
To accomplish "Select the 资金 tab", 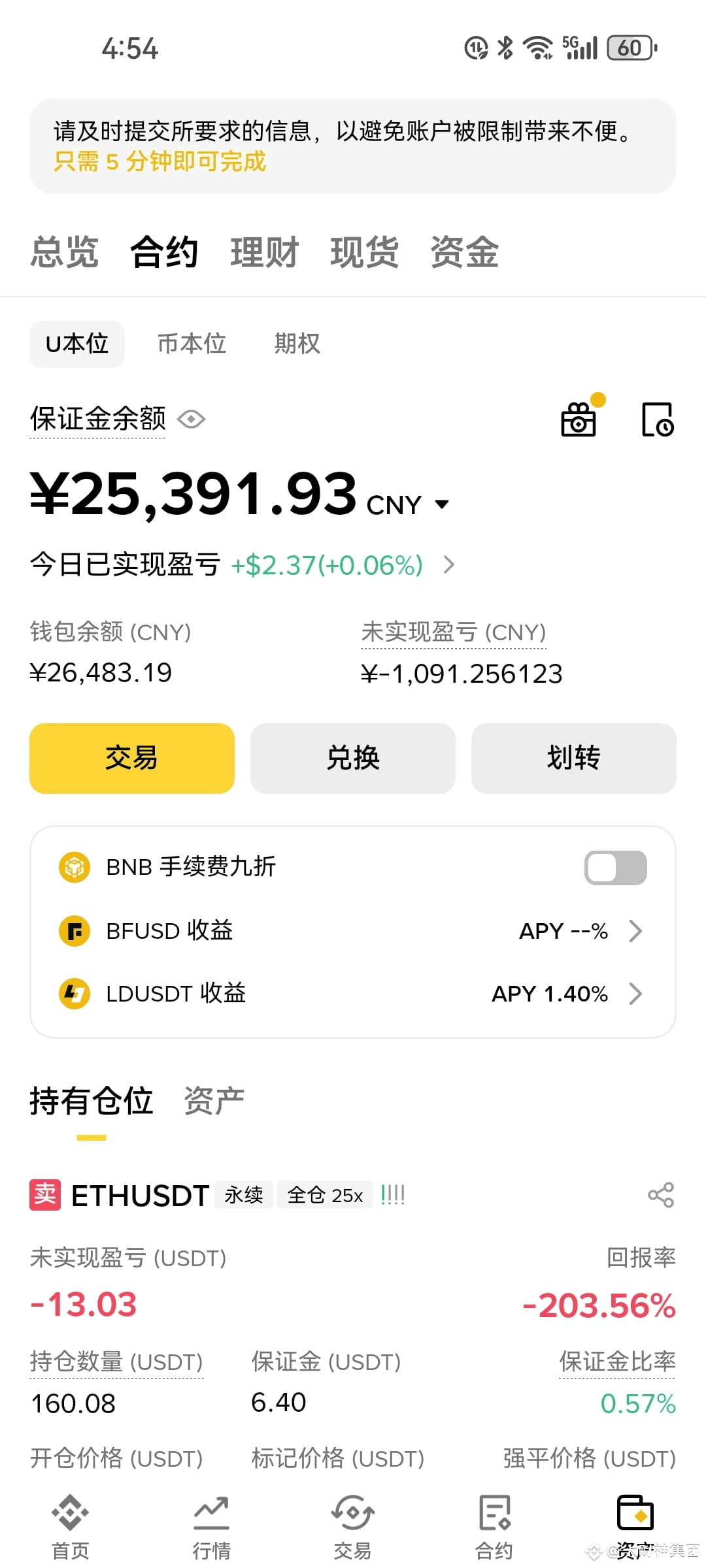I will (x=464, y=252).
